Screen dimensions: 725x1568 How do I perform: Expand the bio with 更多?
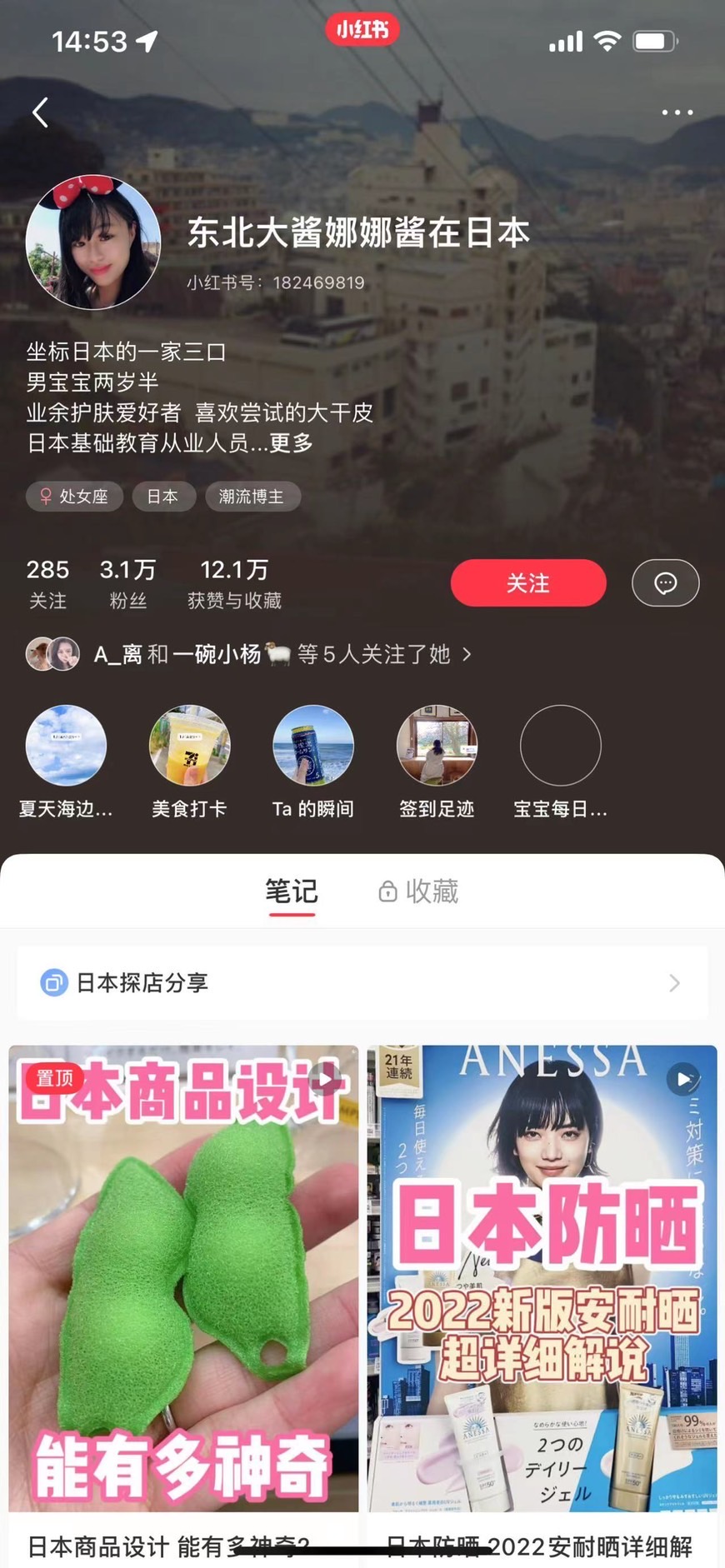pos(291,443)
